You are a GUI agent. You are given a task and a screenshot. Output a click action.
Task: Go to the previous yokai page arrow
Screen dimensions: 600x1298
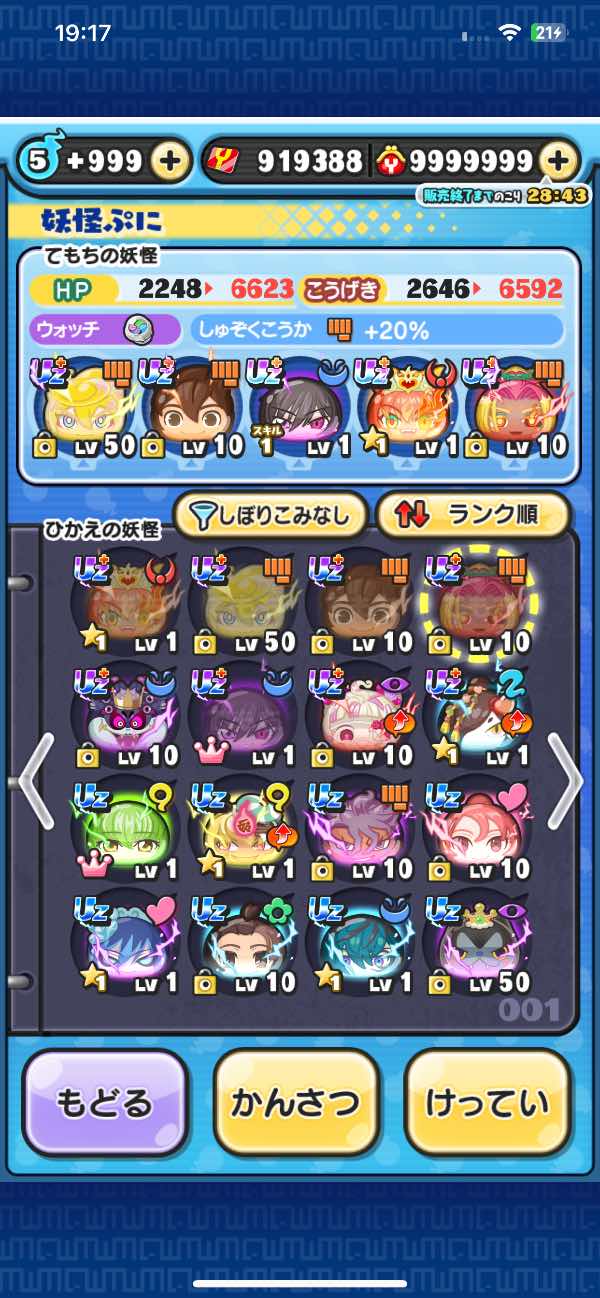coord(35,780)
